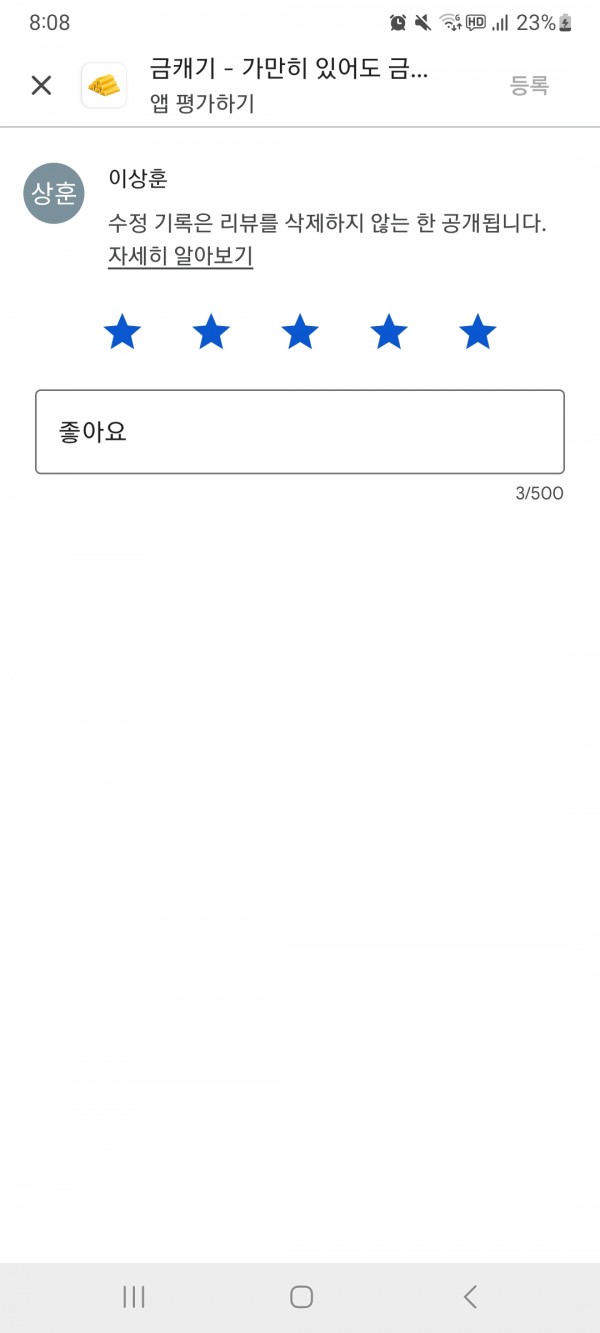The width and height of the screenshot is (600, 1333).
Task: Rate the app one star
Action: [x=122, y=331]
